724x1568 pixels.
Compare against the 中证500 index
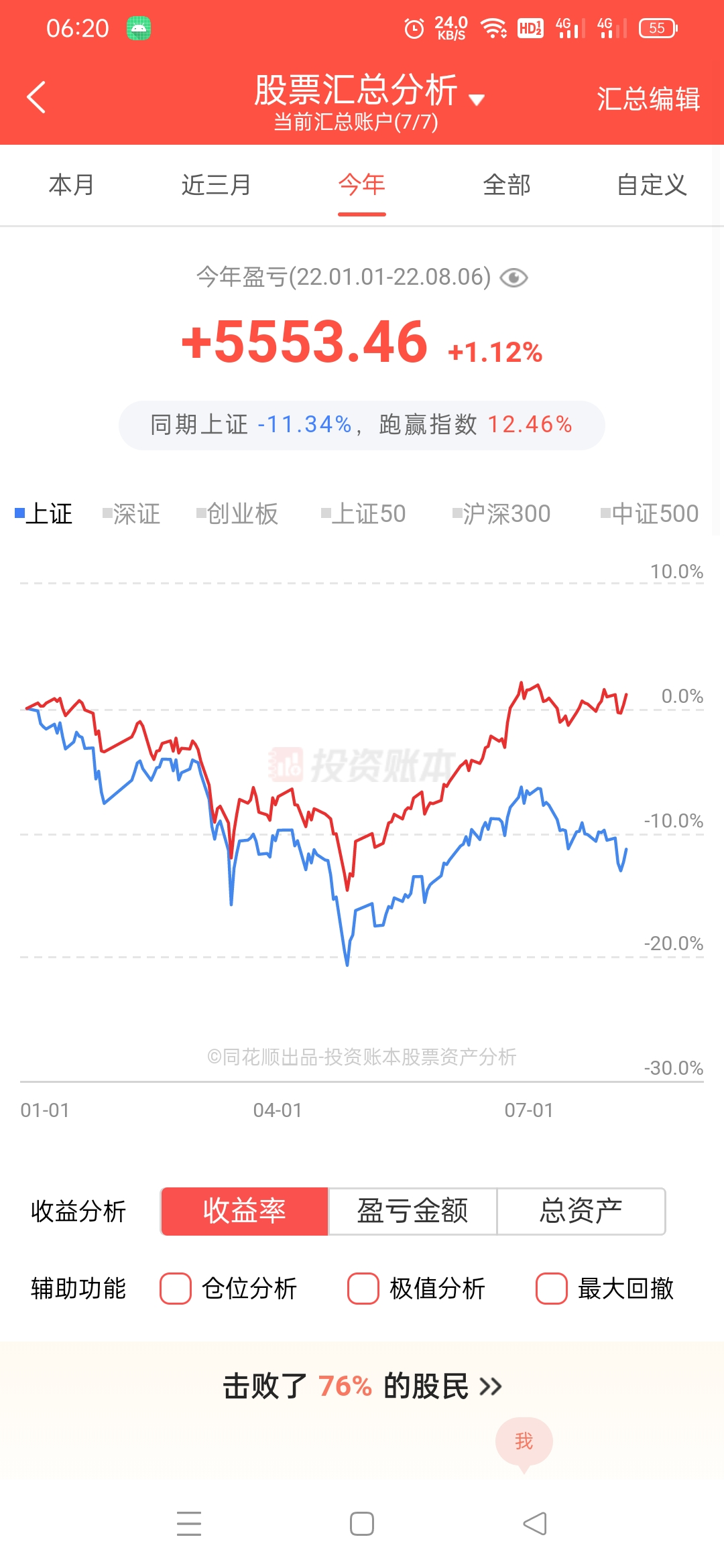pos(650,514)
